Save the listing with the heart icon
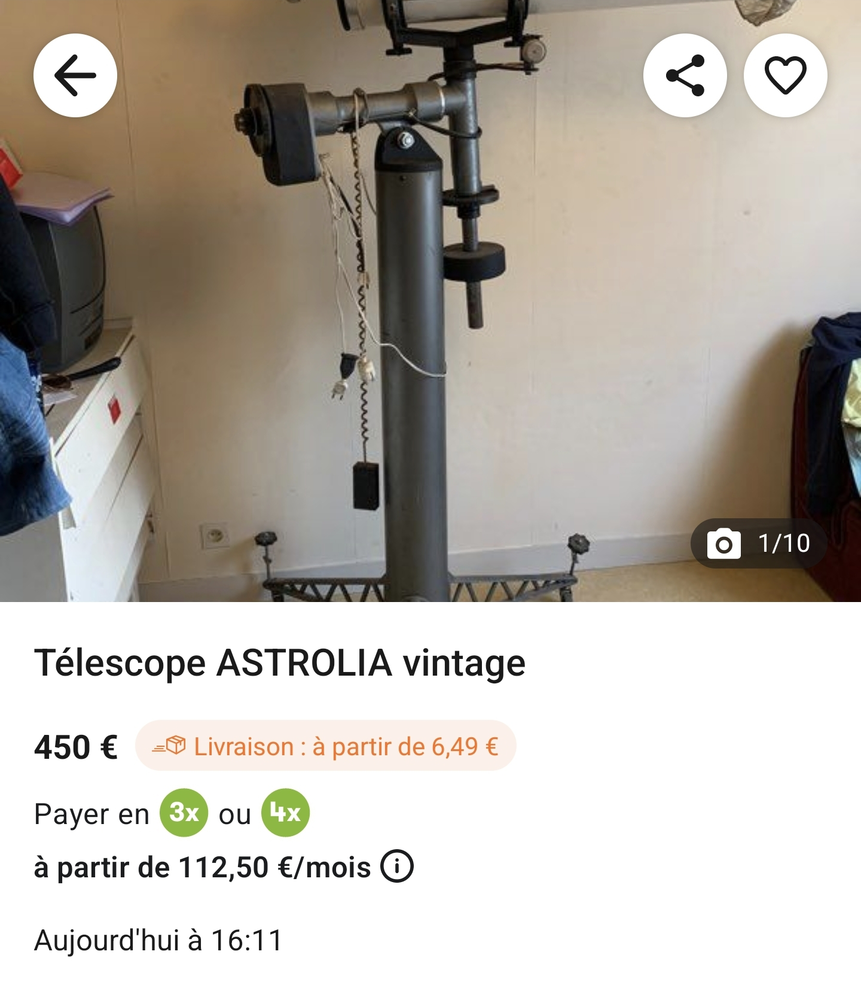 [785, 76]
